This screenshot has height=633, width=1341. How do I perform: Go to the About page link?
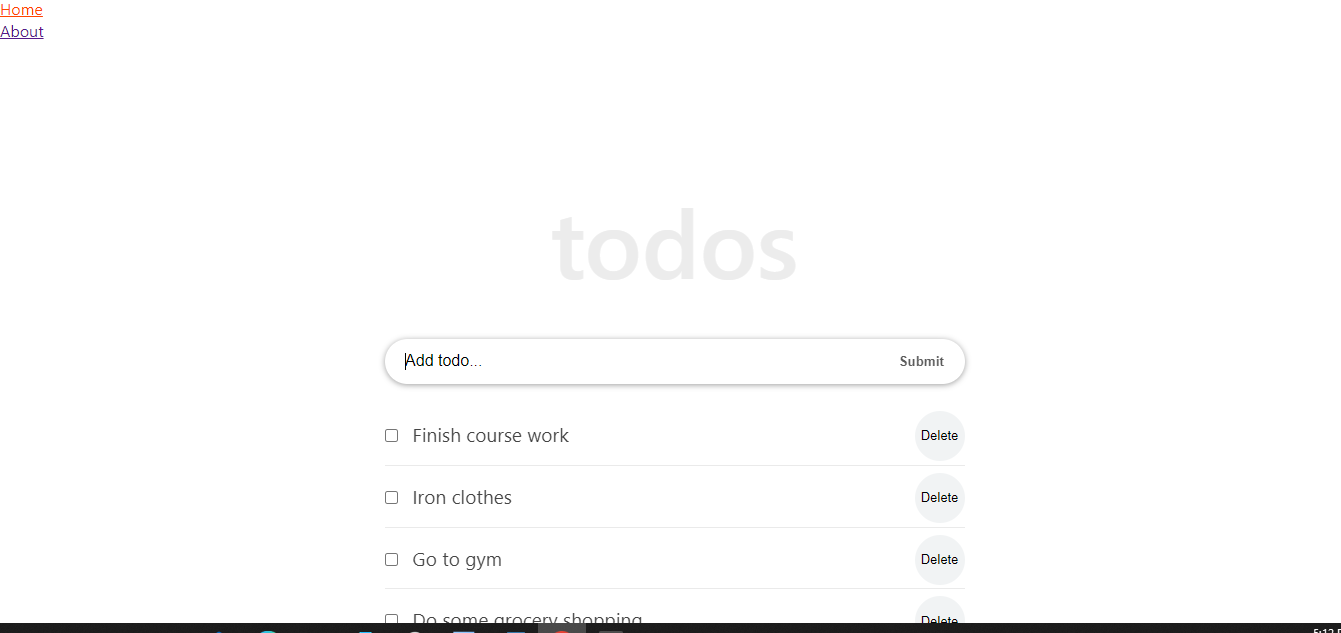coord(22,32)
